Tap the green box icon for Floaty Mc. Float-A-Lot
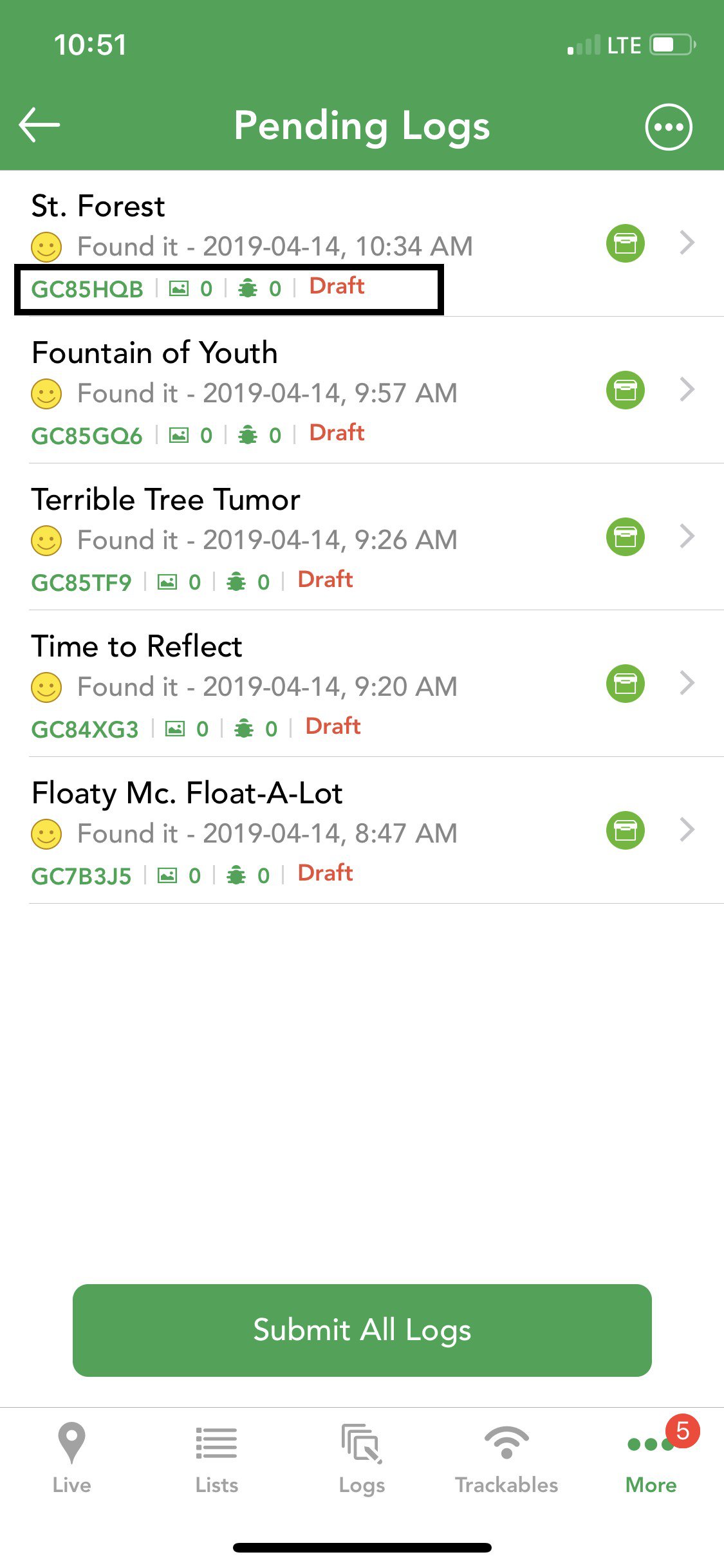Image resolution: width=724 pixels, height=1568 pixels. click(x=626, y=830)
